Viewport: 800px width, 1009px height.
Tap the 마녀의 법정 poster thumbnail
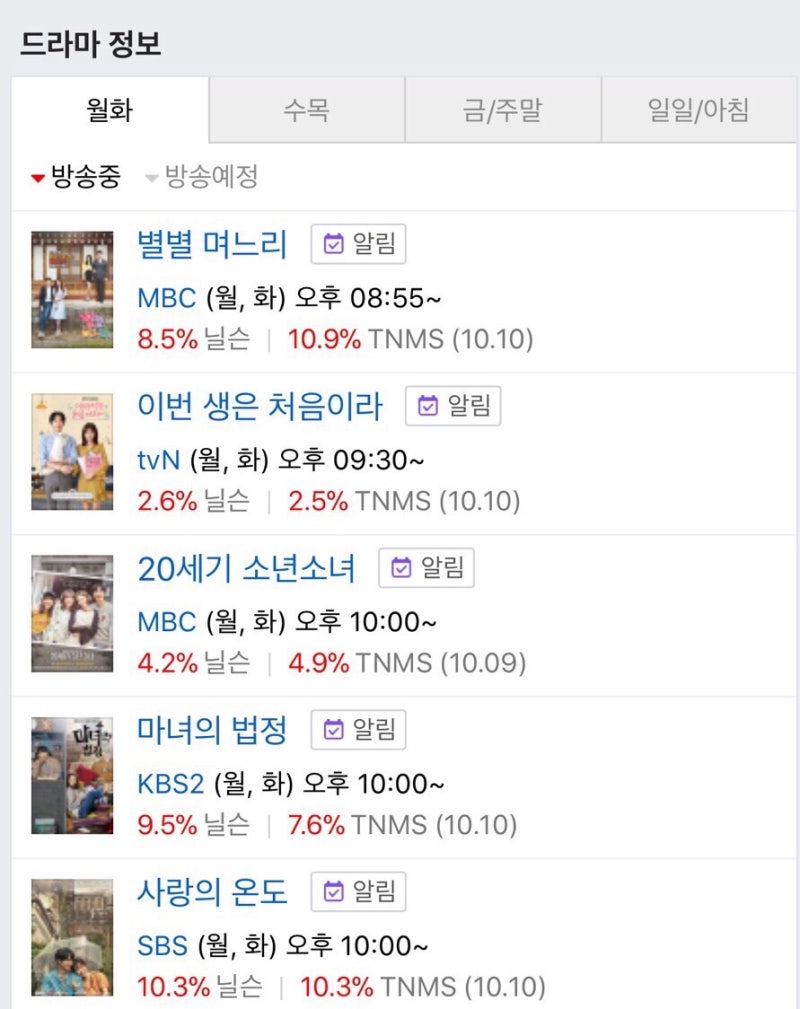72,775
